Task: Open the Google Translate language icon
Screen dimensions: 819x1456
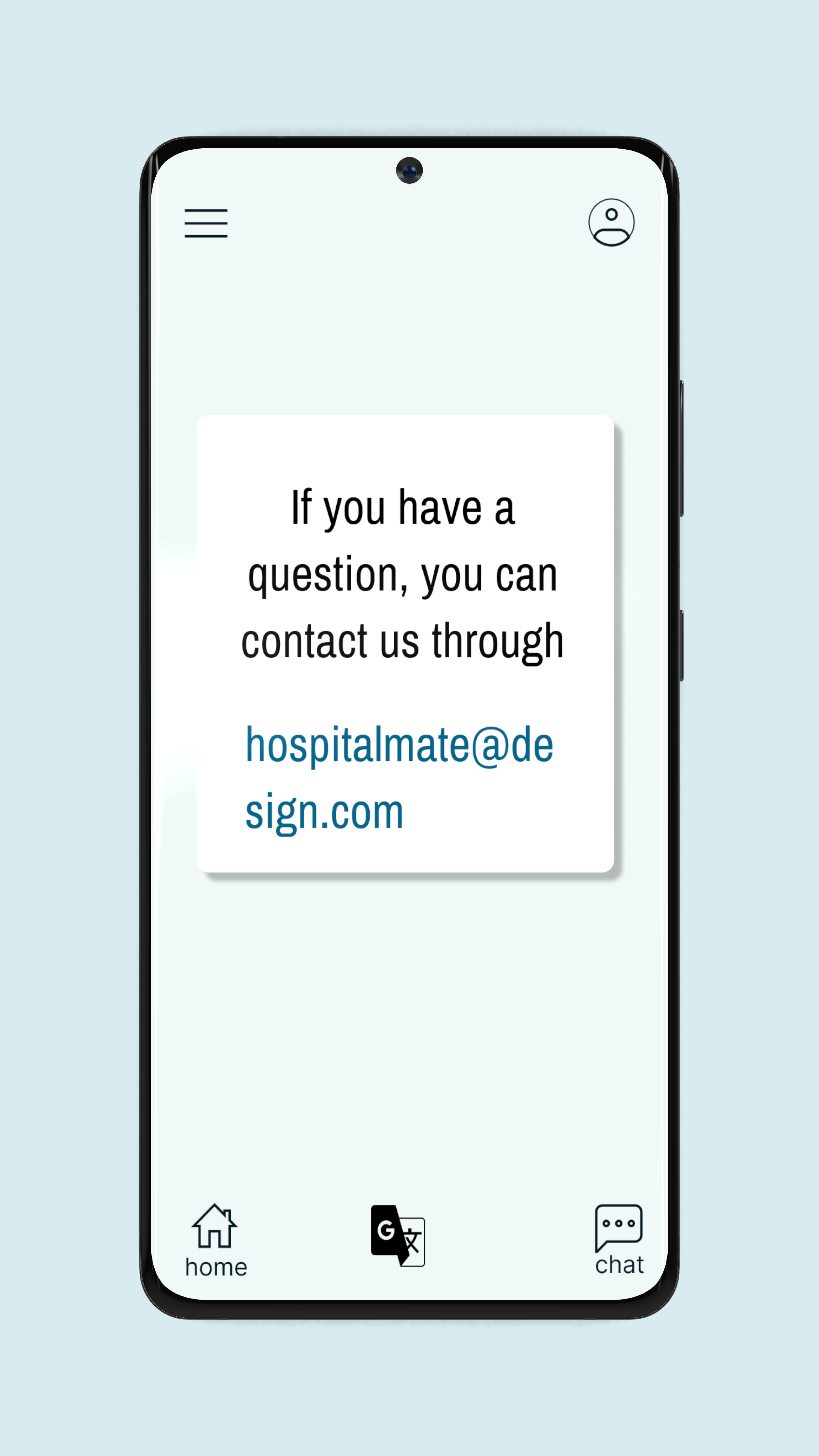Action: tap(398, 1236)
